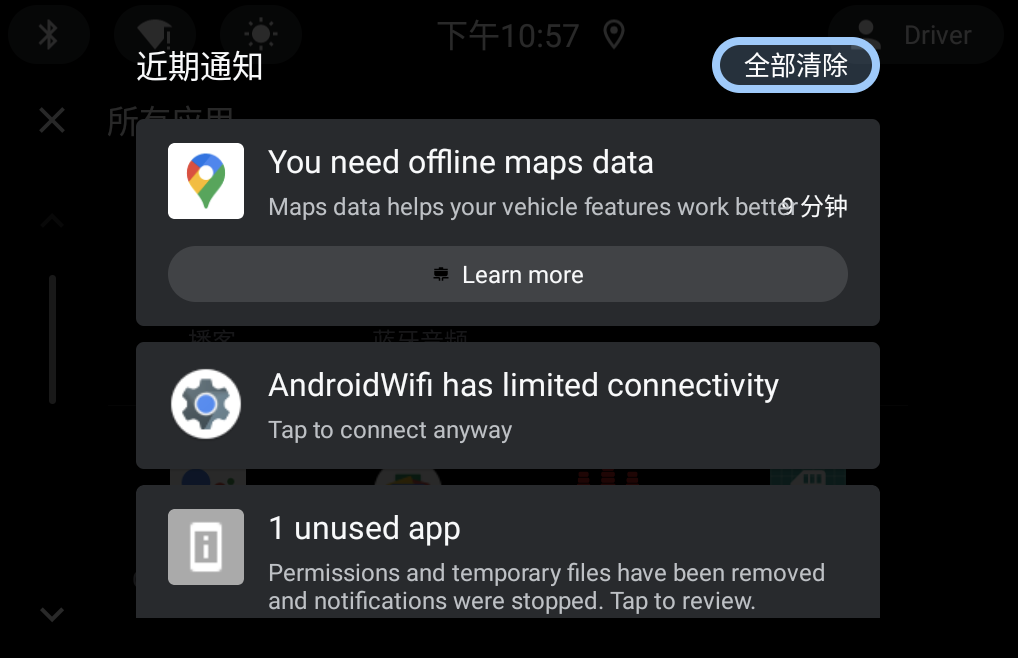1018x658 pixels.
Task: Clear all notifications with 全部清除
Action: (x=796, y=66)
